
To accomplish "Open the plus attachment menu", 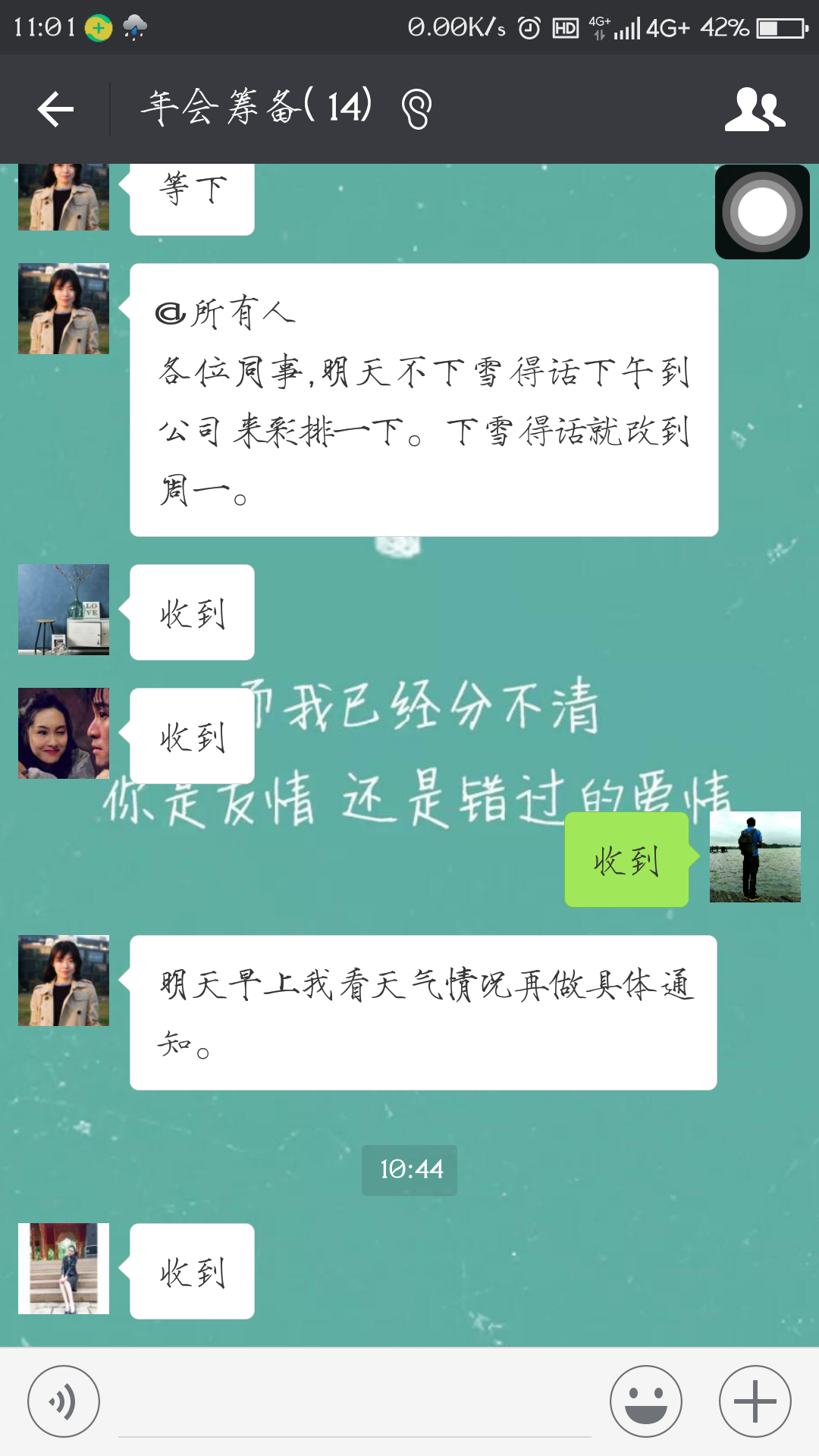I will click(755, 1401).
